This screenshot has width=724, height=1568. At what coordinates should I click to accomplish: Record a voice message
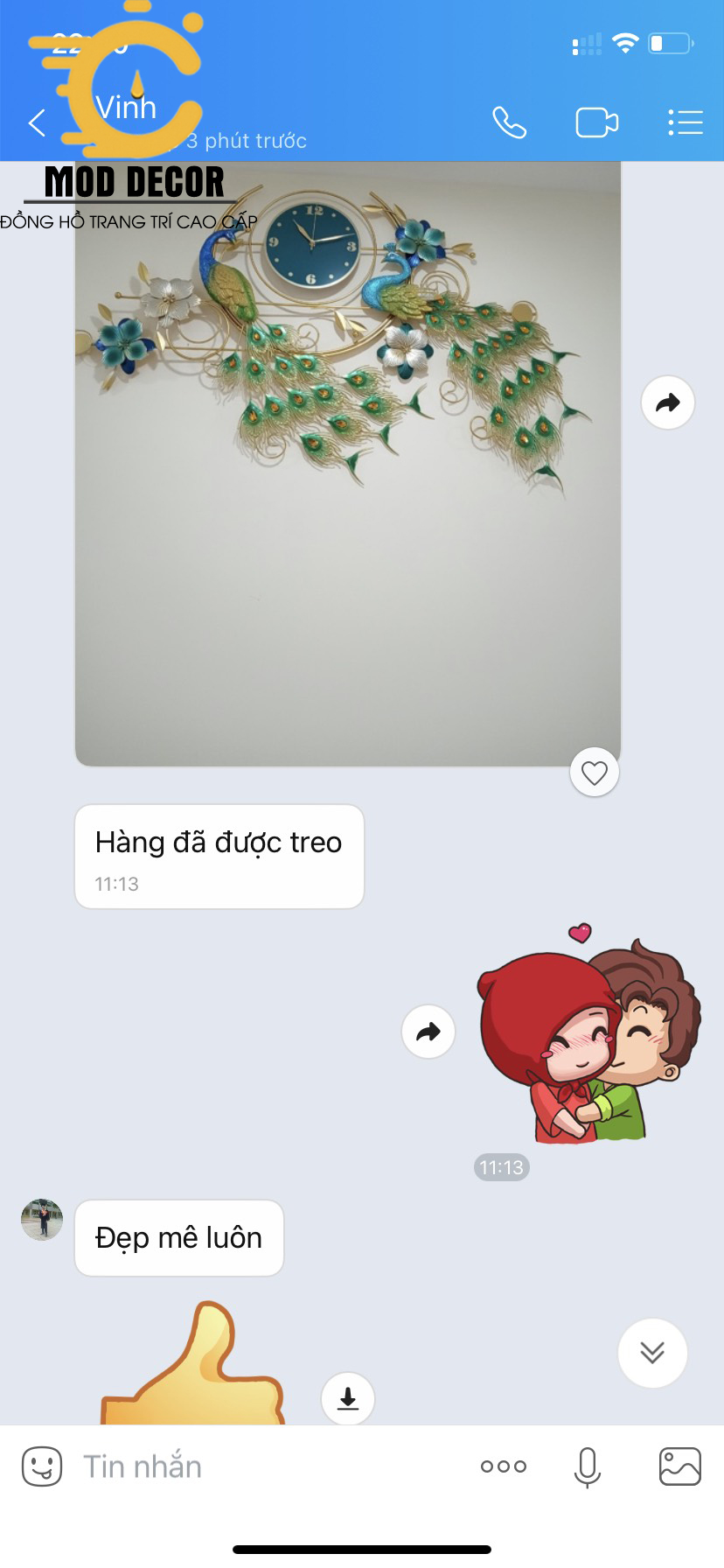(588, 1467)
